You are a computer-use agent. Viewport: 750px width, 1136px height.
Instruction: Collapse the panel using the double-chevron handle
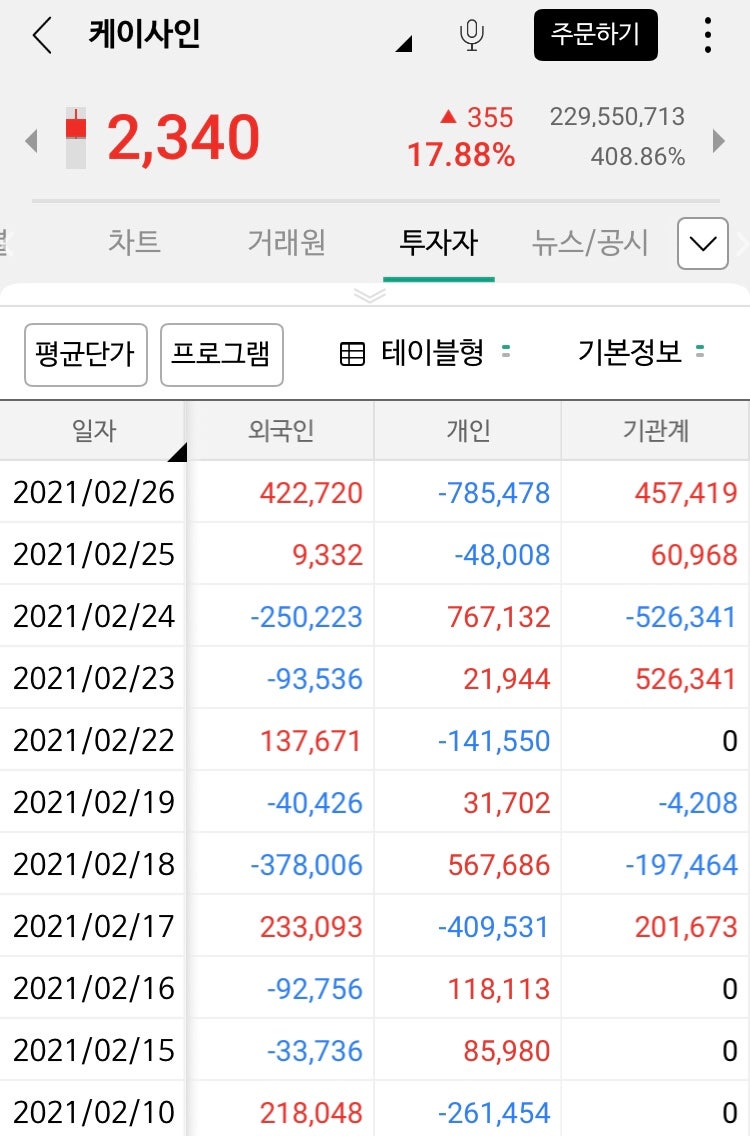pos(369,296)
